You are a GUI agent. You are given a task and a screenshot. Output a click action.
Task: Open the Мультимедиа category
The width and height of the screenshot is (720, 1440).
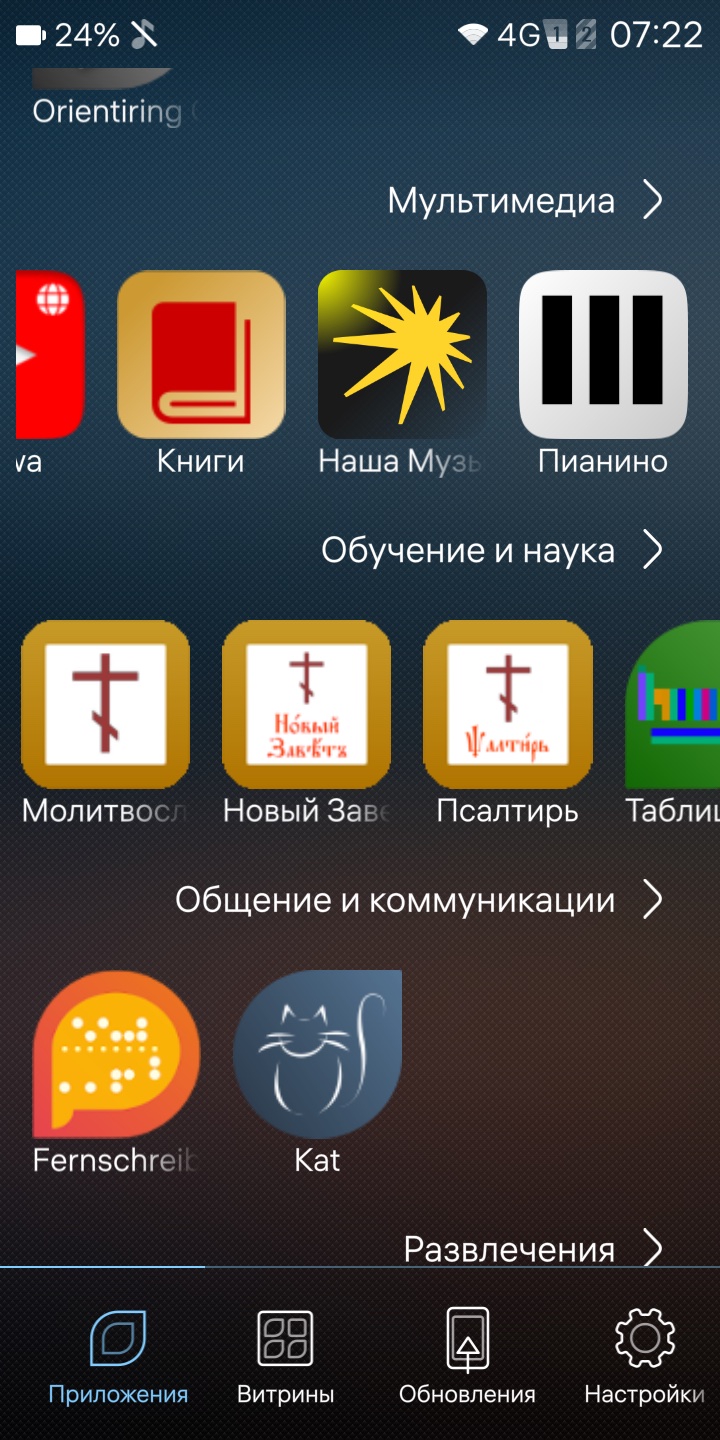[525, 200]
